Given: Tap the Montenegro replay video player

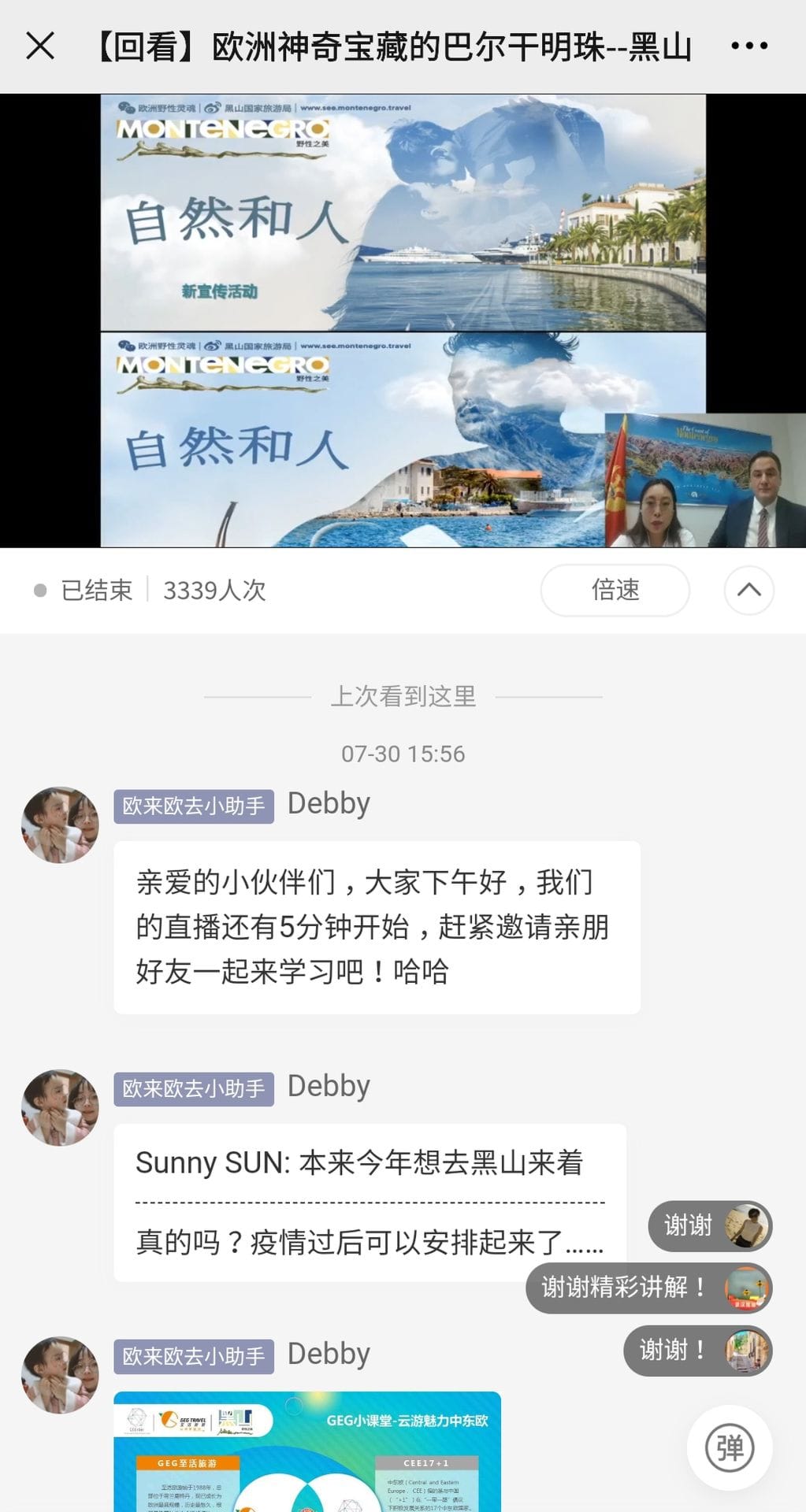Looking at the screenshot, I should point(403,321).
